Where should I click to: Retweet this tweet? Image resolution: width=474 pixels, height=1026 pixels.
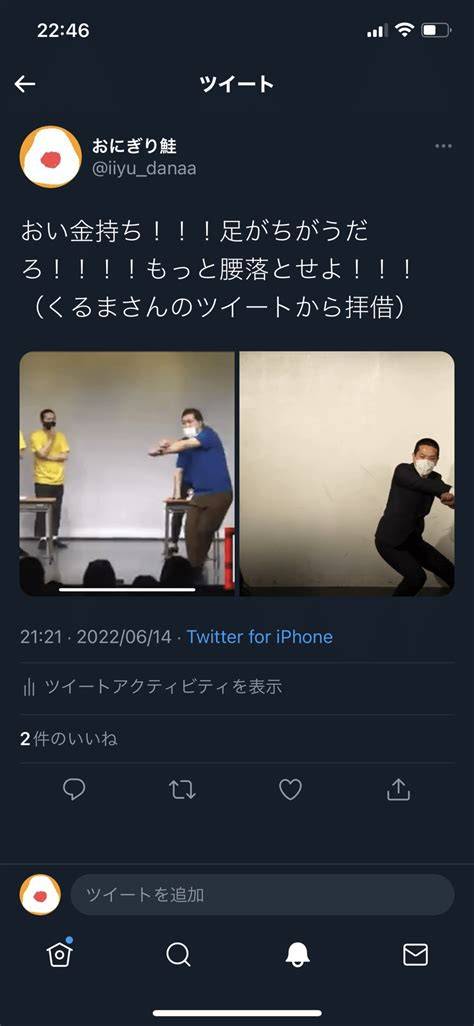(182, 790)
